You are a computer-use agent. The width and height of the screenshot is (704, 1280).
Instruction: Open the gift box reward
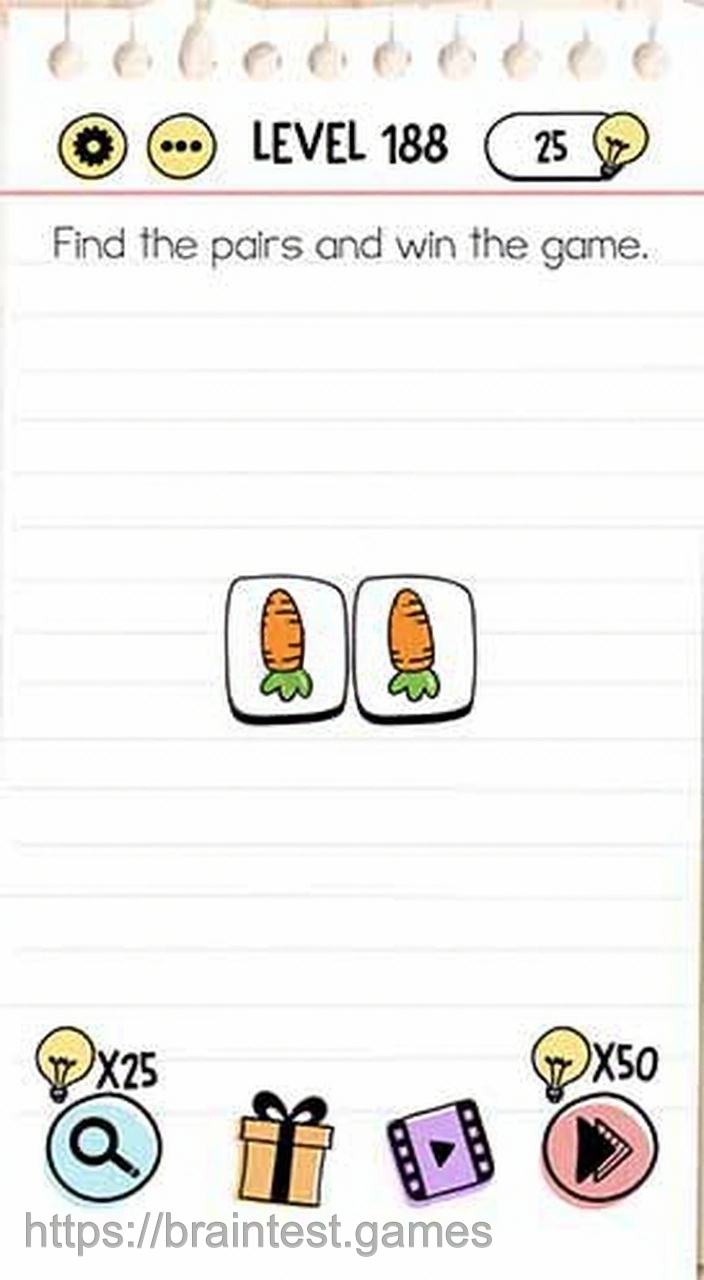pyautogui.click(x=284, y=1149)
